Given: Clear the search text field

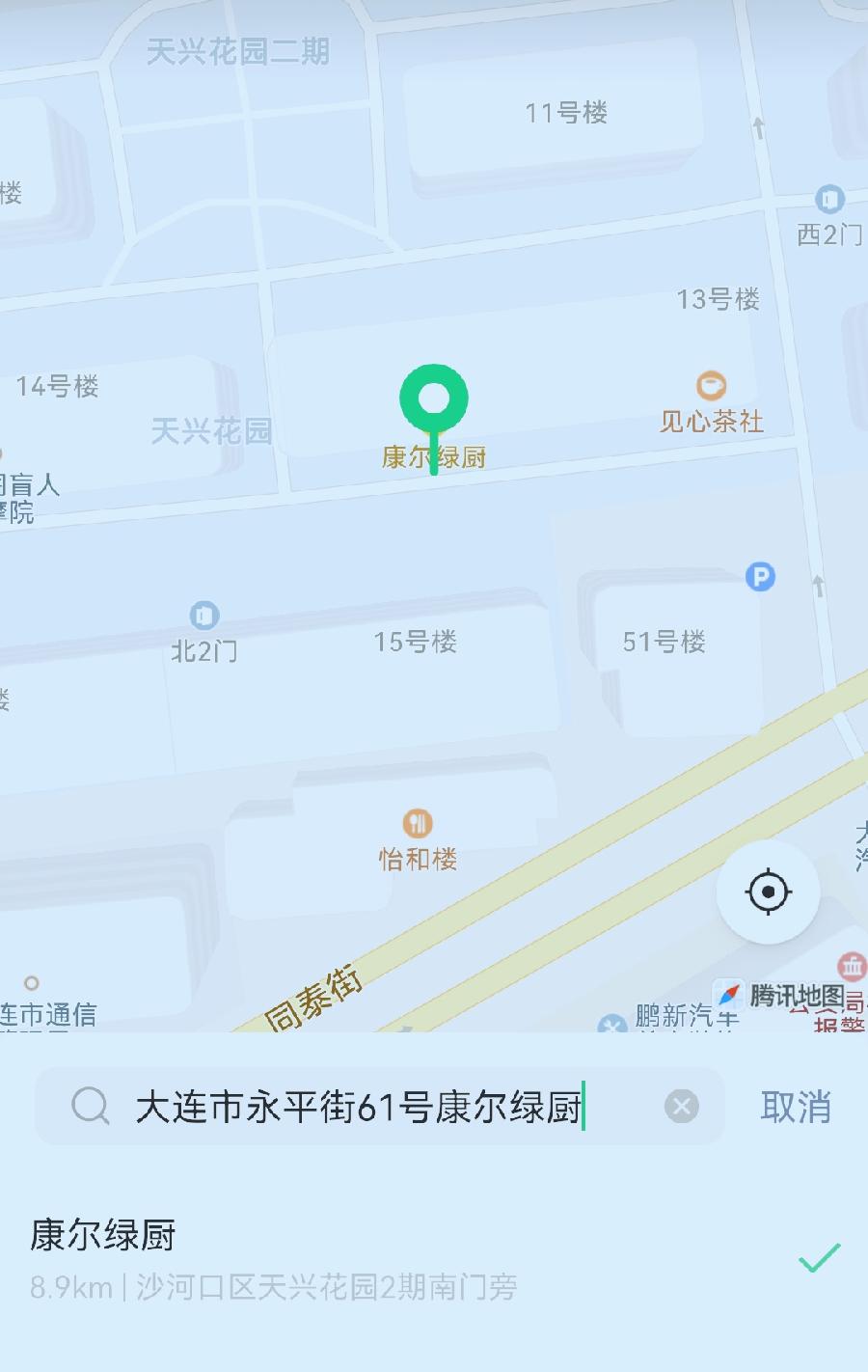Looking at the screenshot, I should click(681, 1106).
